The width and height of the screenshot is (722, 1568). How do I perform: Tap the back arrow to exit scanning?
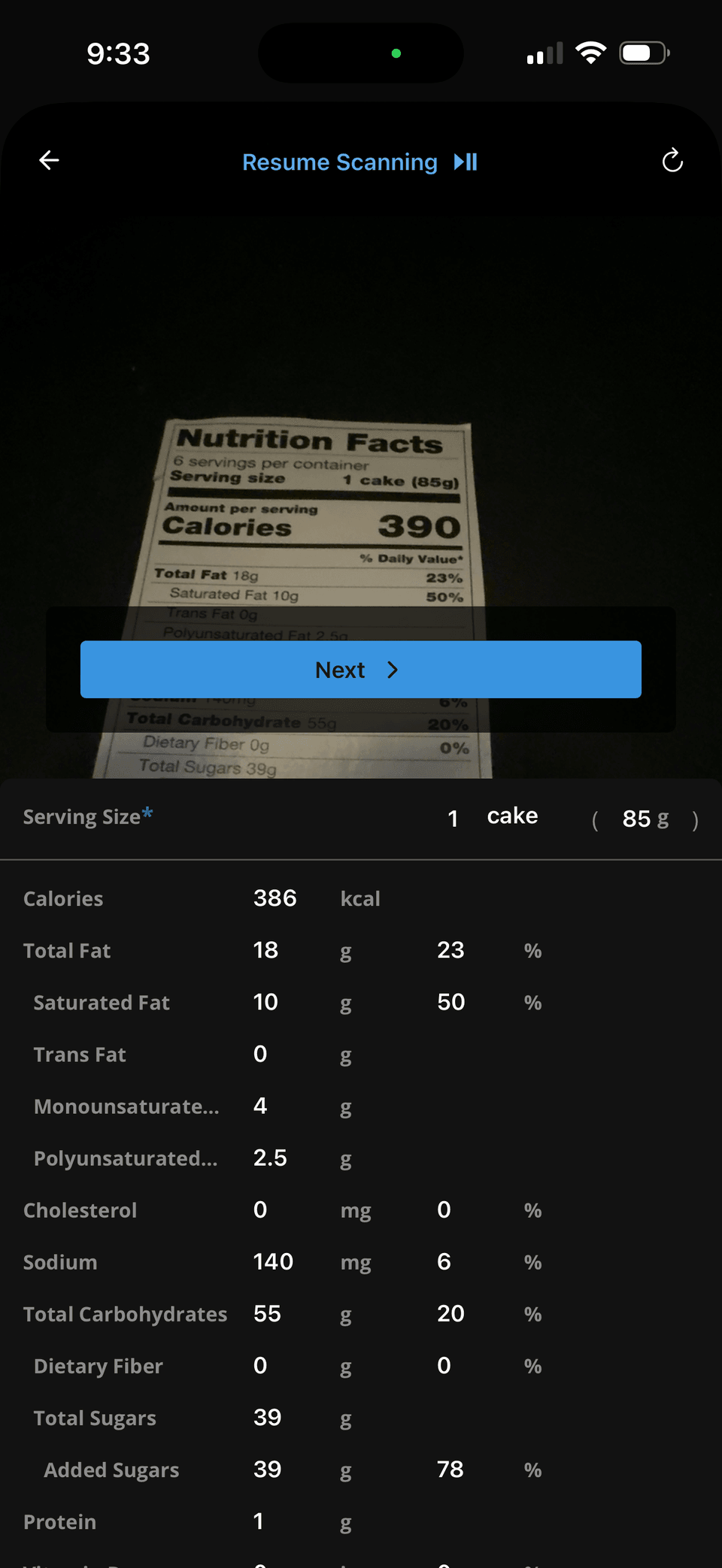48,160
